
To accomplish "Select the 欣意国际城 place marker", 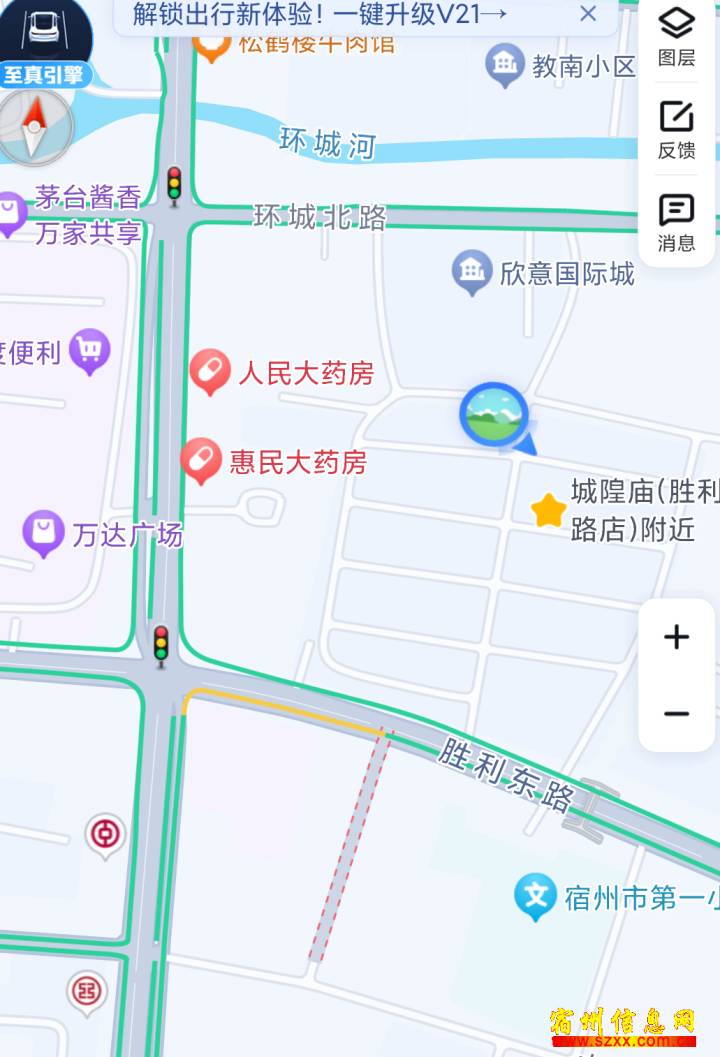I will (x=471, y=272).
